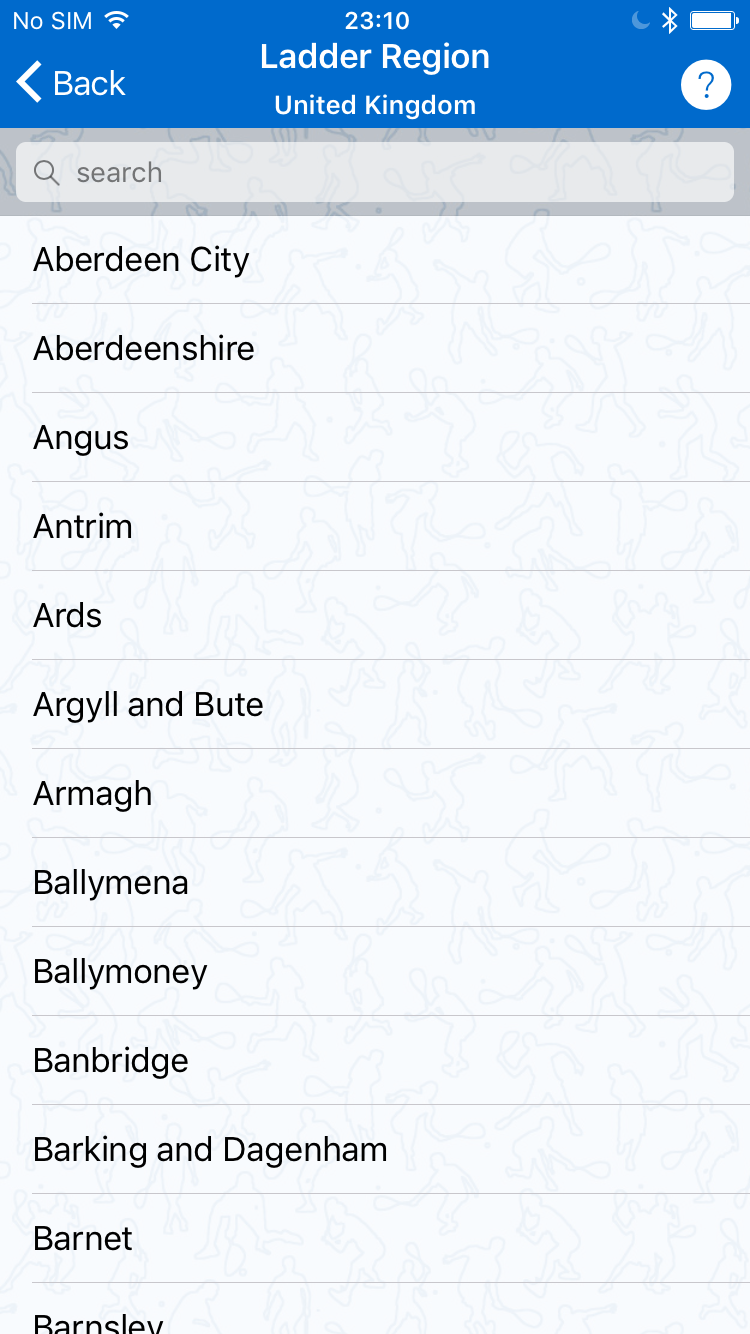750x1334 pixels.
Task: Select Ballymoney region
Action: coord(375,972)
